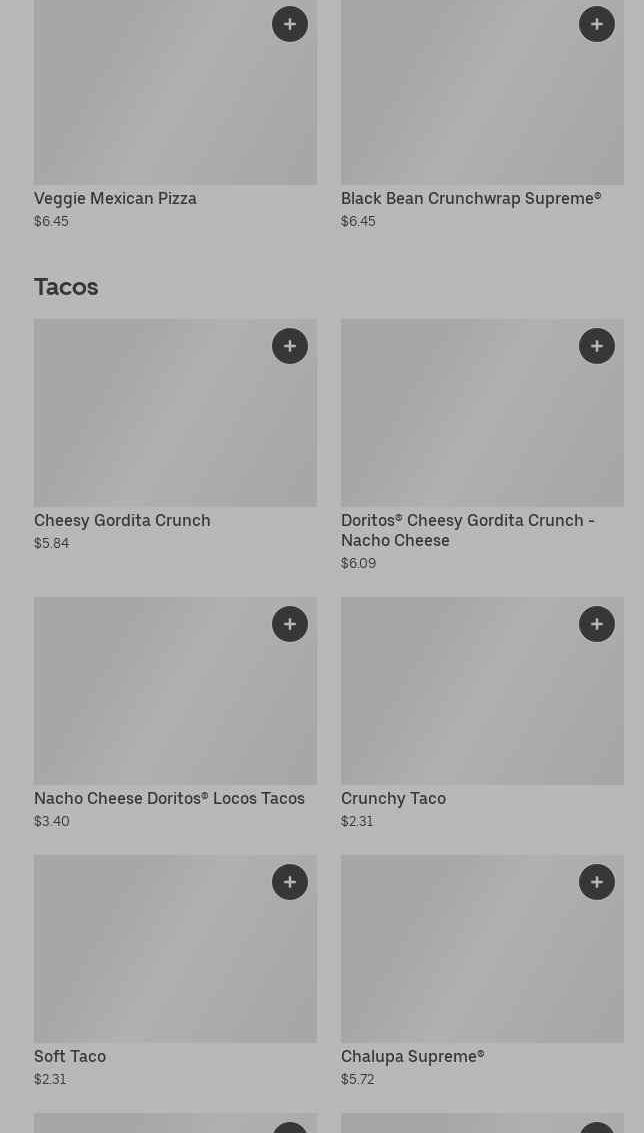This screenshot has height=1133, width=644.
Task: Add Chalupa Supreme using its plus button
Action: pyautogui.click(x=597, y=882)
